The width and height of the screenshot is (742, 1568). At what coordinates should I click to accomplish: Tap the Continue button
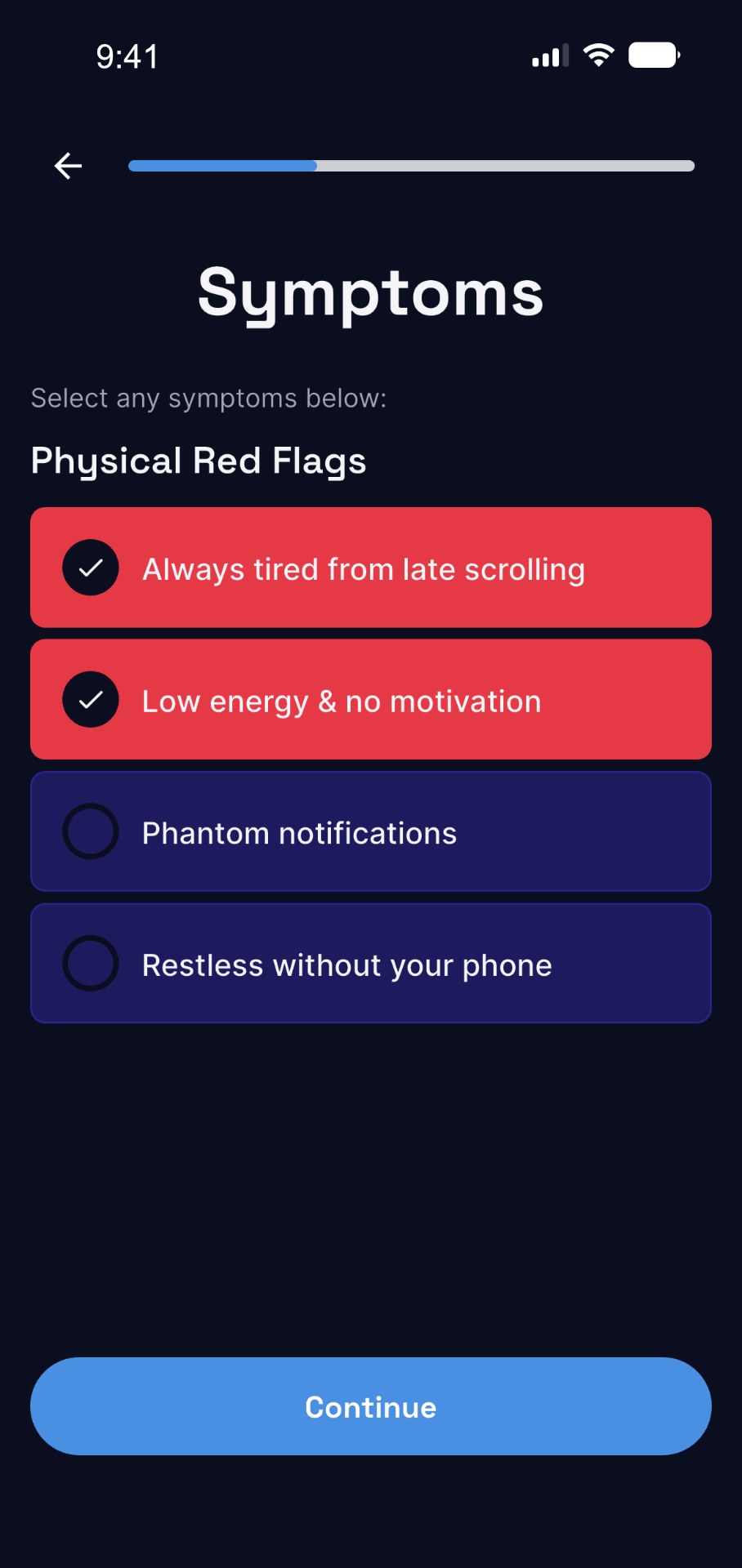tap(370, 1406)
